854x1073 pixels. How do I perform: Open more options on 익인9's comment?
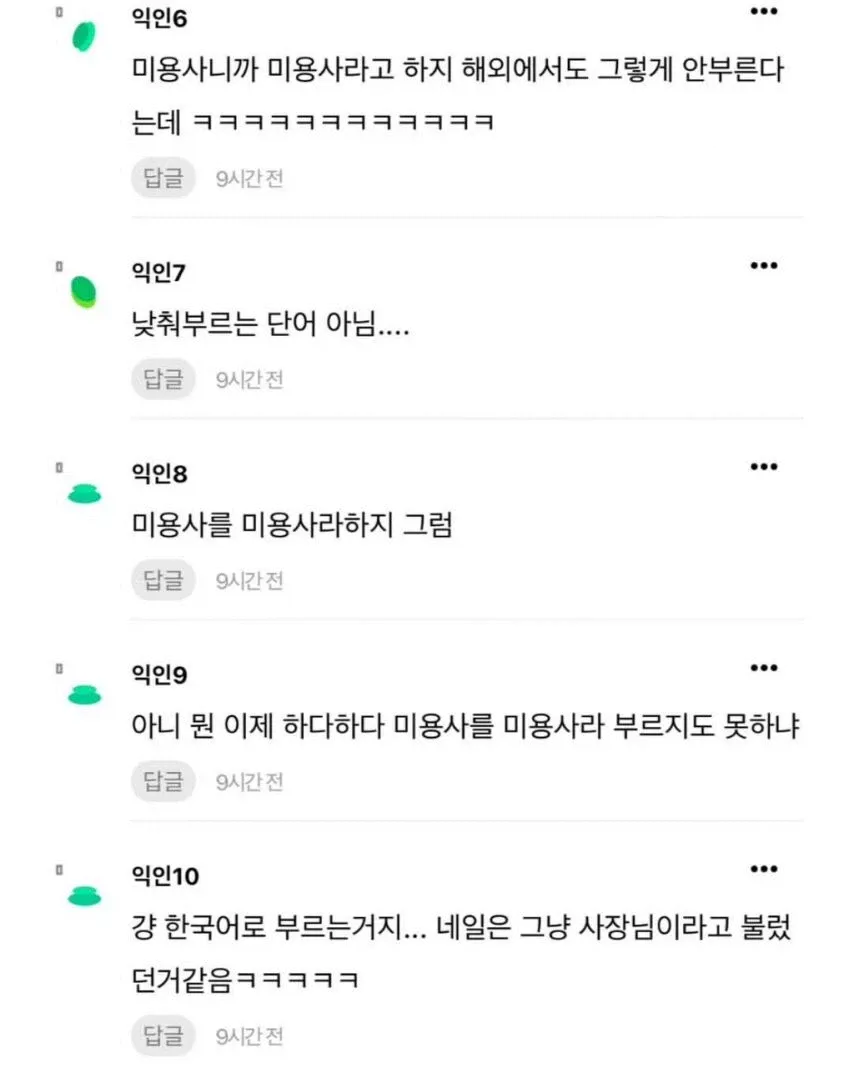(x=764, y=667)
